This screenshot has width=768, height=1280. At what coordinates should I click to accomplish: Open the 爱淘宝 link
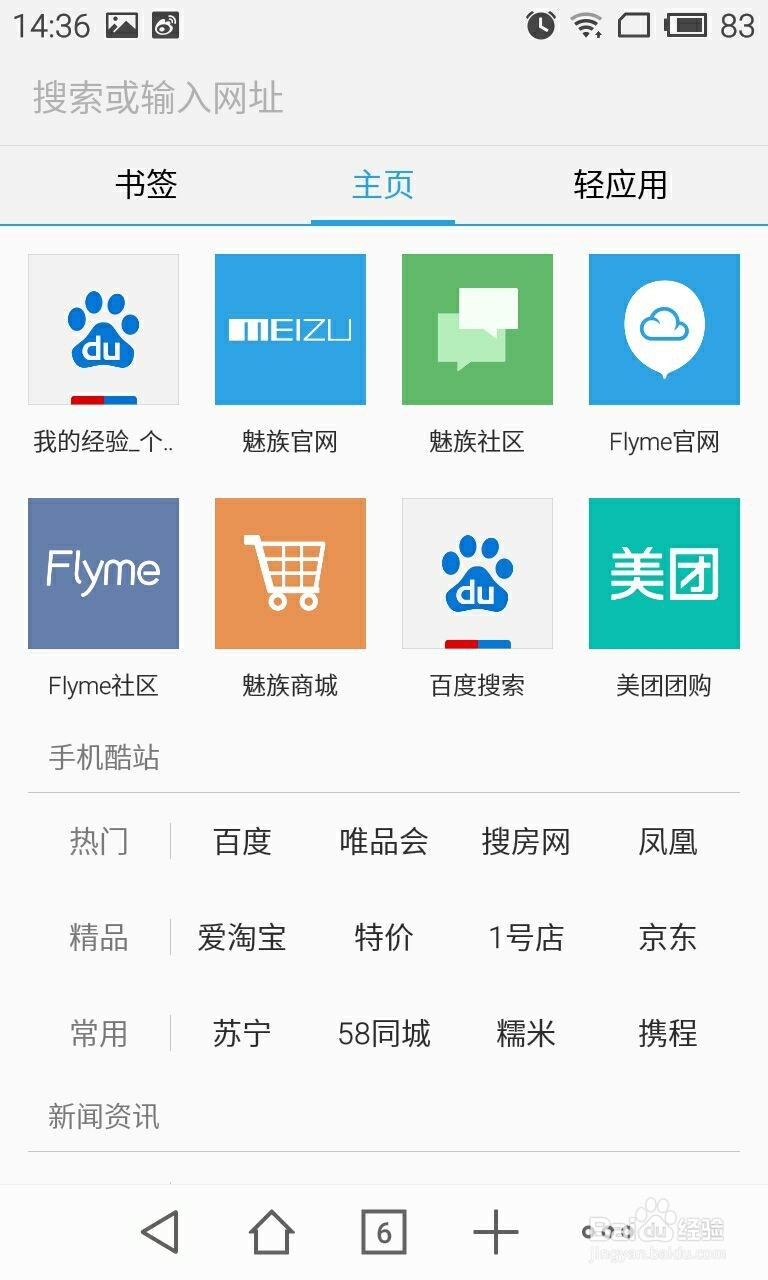[242, 937]
